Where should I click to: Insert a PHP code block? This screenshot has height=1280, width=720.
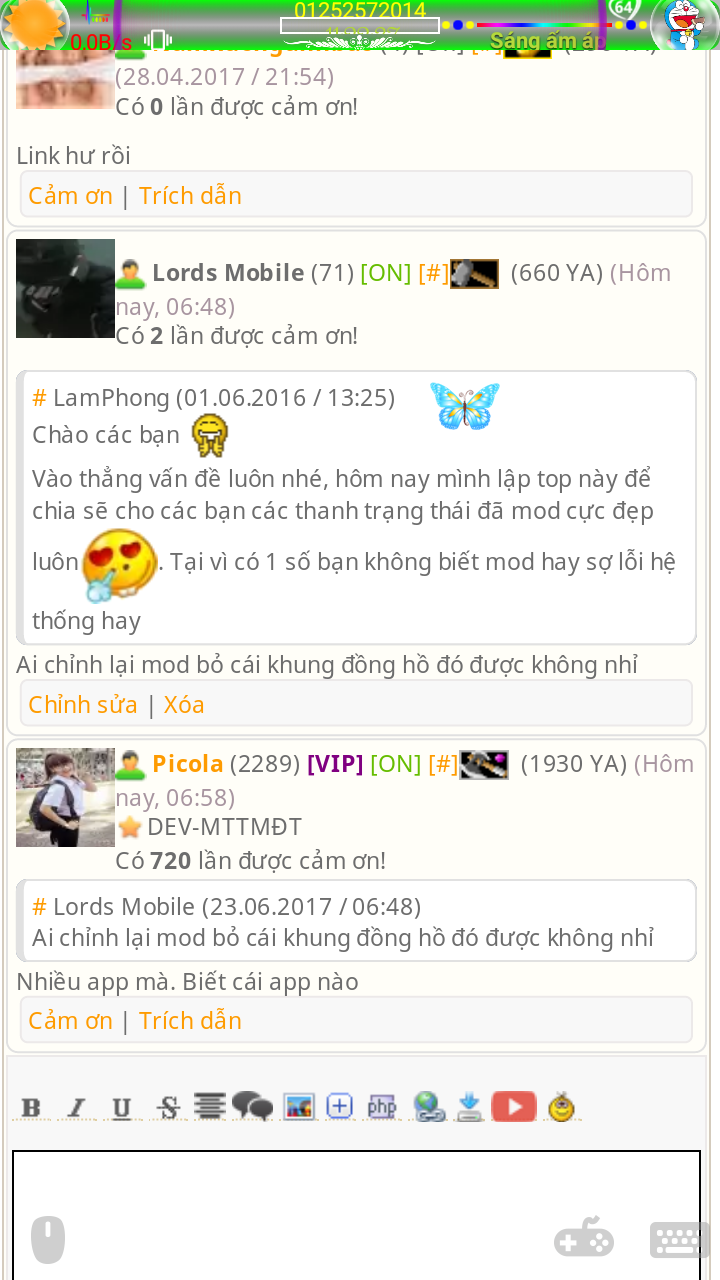[x=382, y=1106]
